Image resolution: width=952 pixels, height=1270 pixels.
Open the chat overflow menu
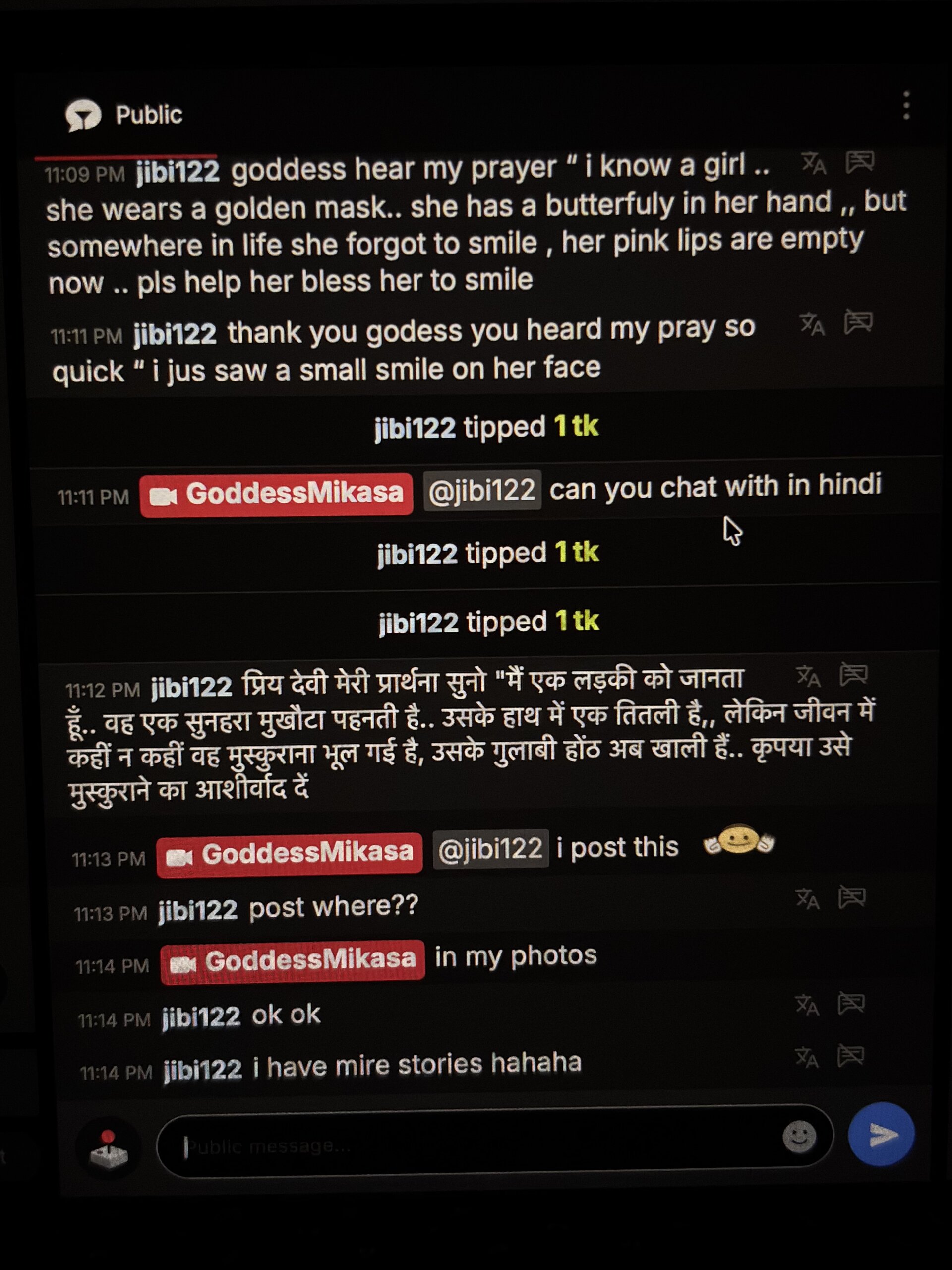pyautogui.click(x=906, y=106)
